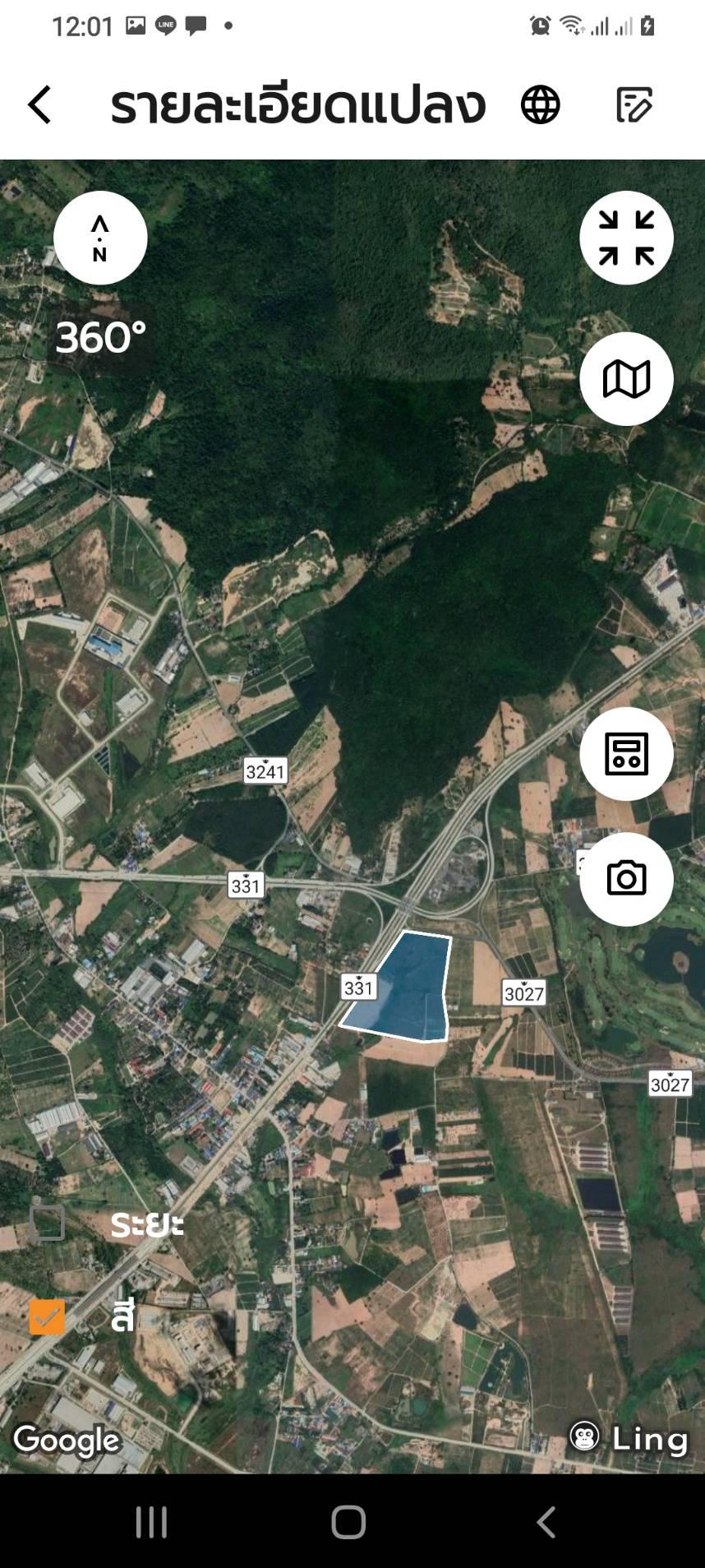Switch map type with the map button
Viewport: 705px width, 1568px height.
coord(627,379)
